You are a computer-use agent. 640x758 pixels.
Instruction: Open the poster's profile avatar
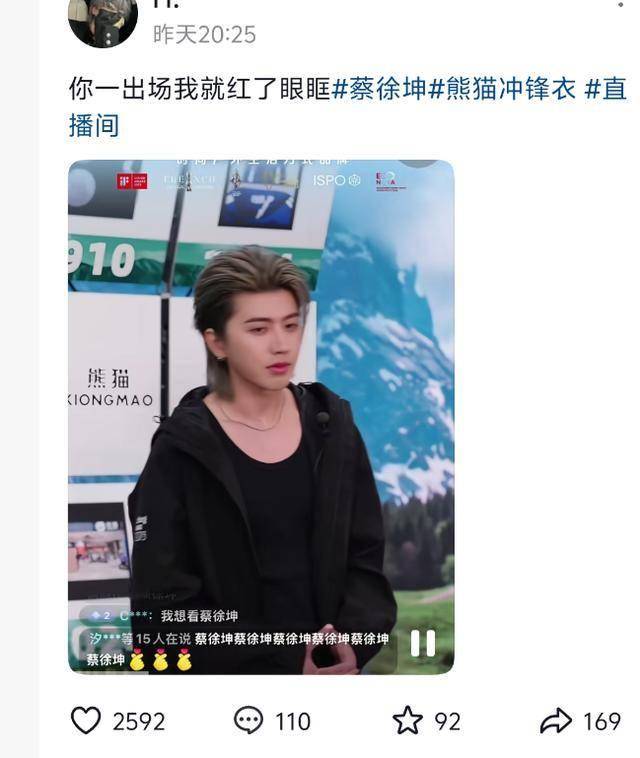pyautogui.click(x=102, y=20)
